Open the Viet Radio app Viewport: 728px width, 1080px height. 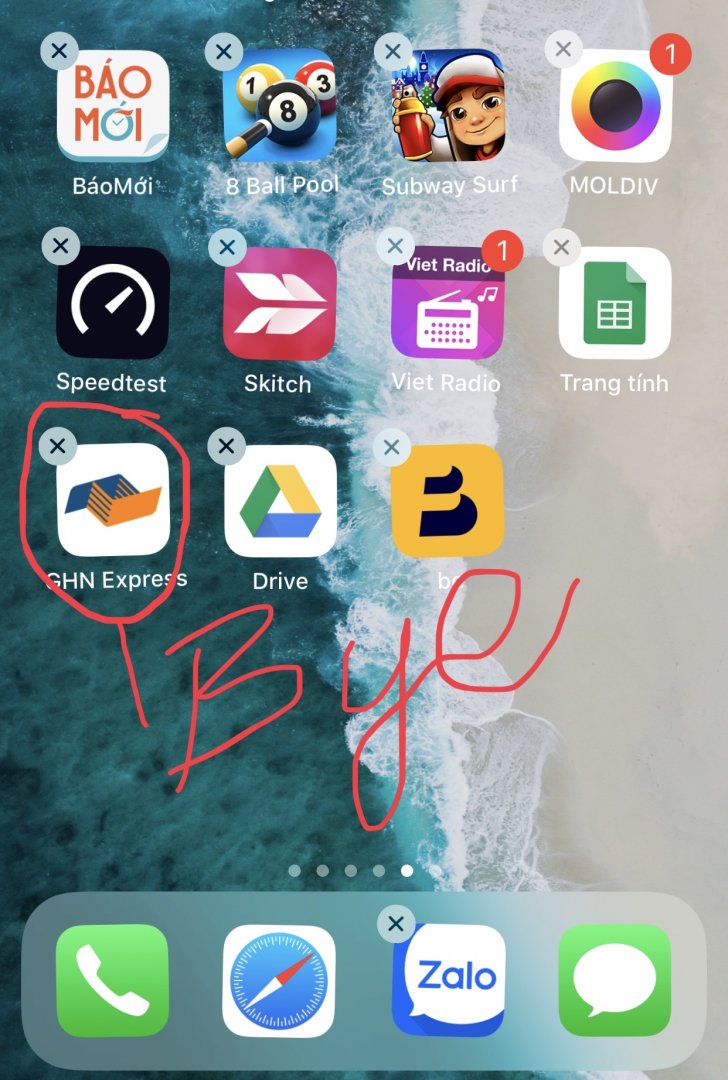tap(447, 303)
